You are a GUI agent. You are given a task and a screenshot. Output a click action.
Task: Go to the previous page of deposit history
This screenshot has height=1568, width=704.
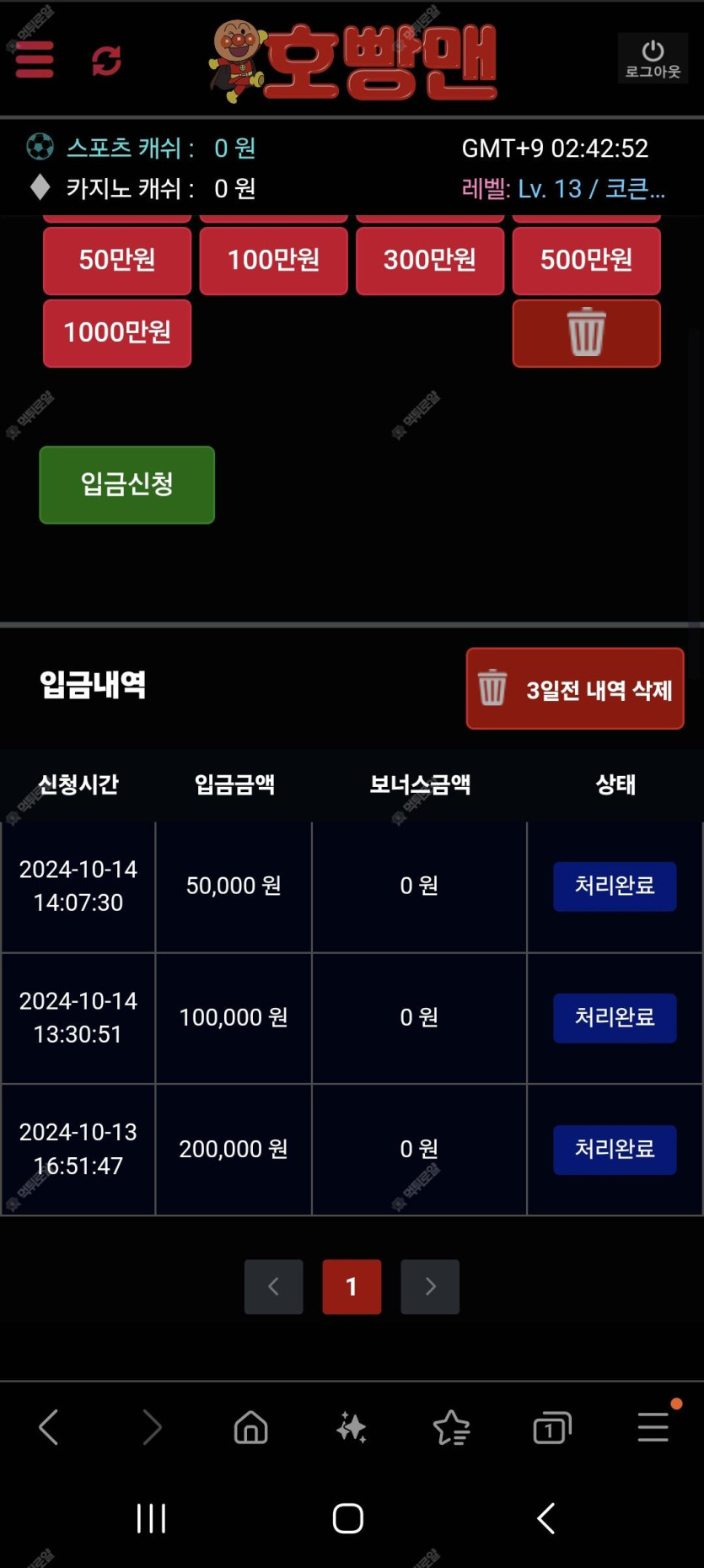point(273,1286)
